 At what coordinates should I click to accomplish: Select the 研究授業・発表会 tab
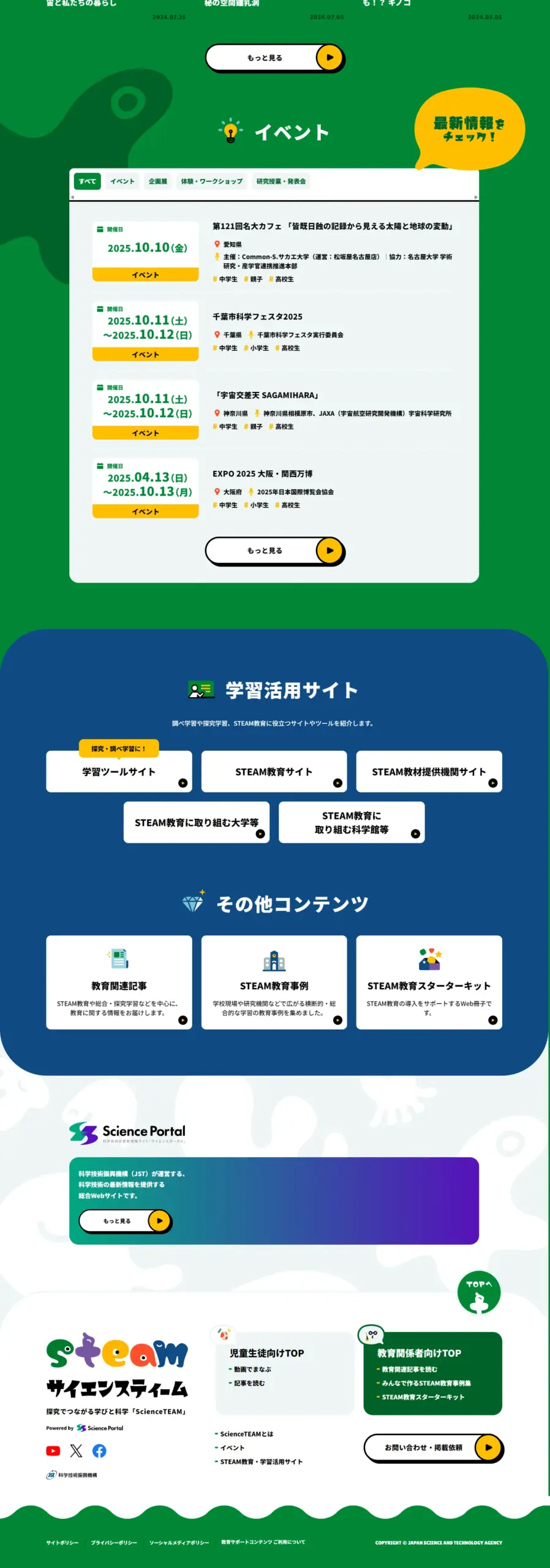click(x=281, y=181)
